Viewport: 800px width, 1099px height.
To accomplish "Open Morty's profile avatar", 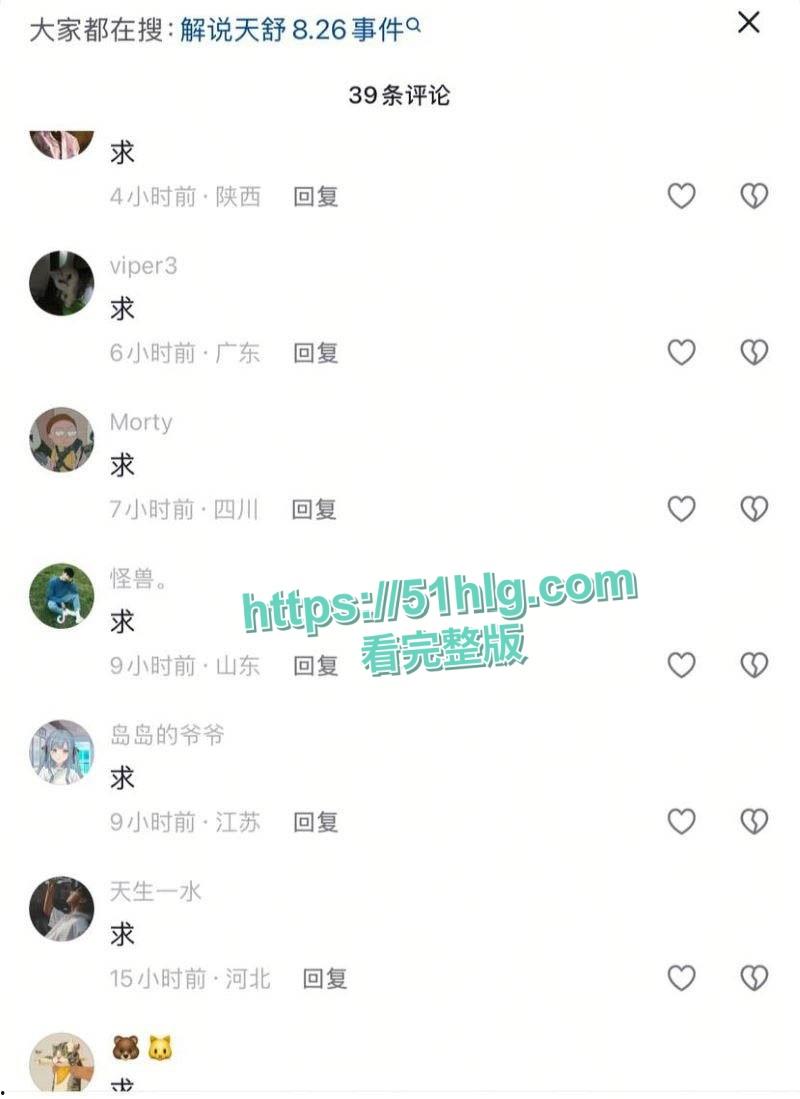I will tap(62, 440).
